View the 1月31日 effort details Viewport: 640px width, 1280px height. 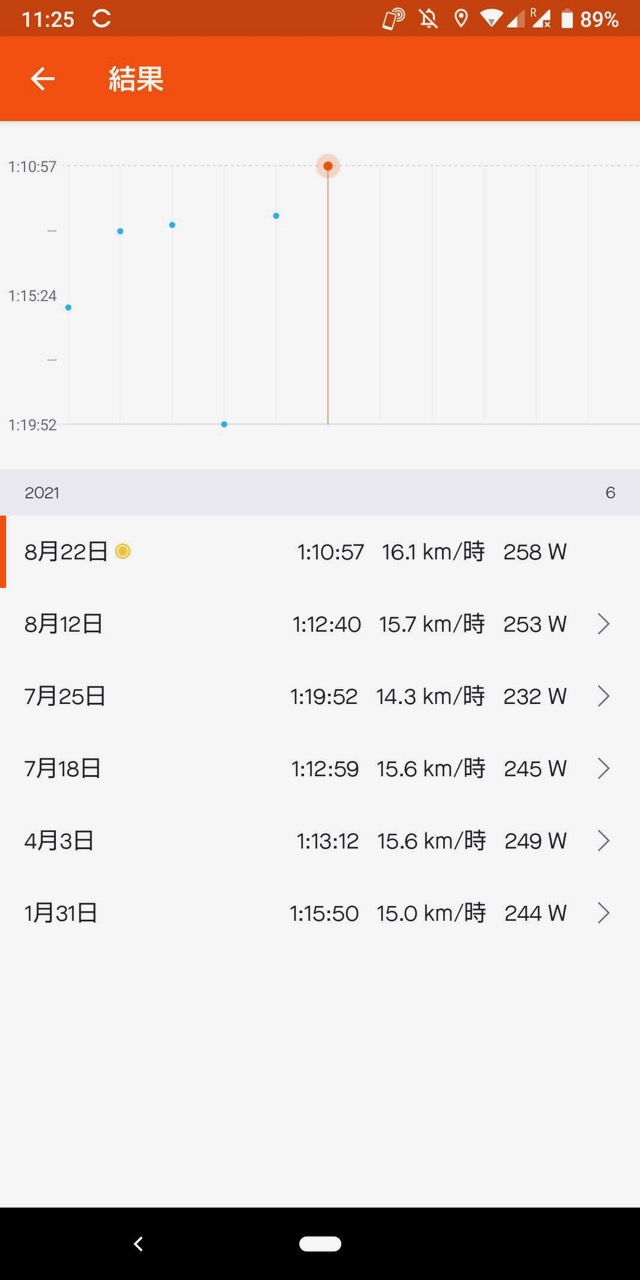click(320, 913)
